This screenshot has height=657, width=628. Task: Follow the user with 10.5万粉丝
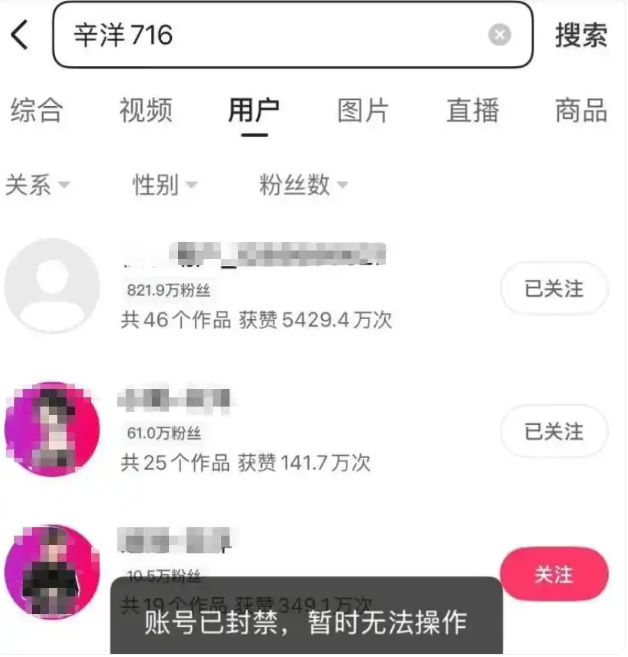tap(553, 574)
